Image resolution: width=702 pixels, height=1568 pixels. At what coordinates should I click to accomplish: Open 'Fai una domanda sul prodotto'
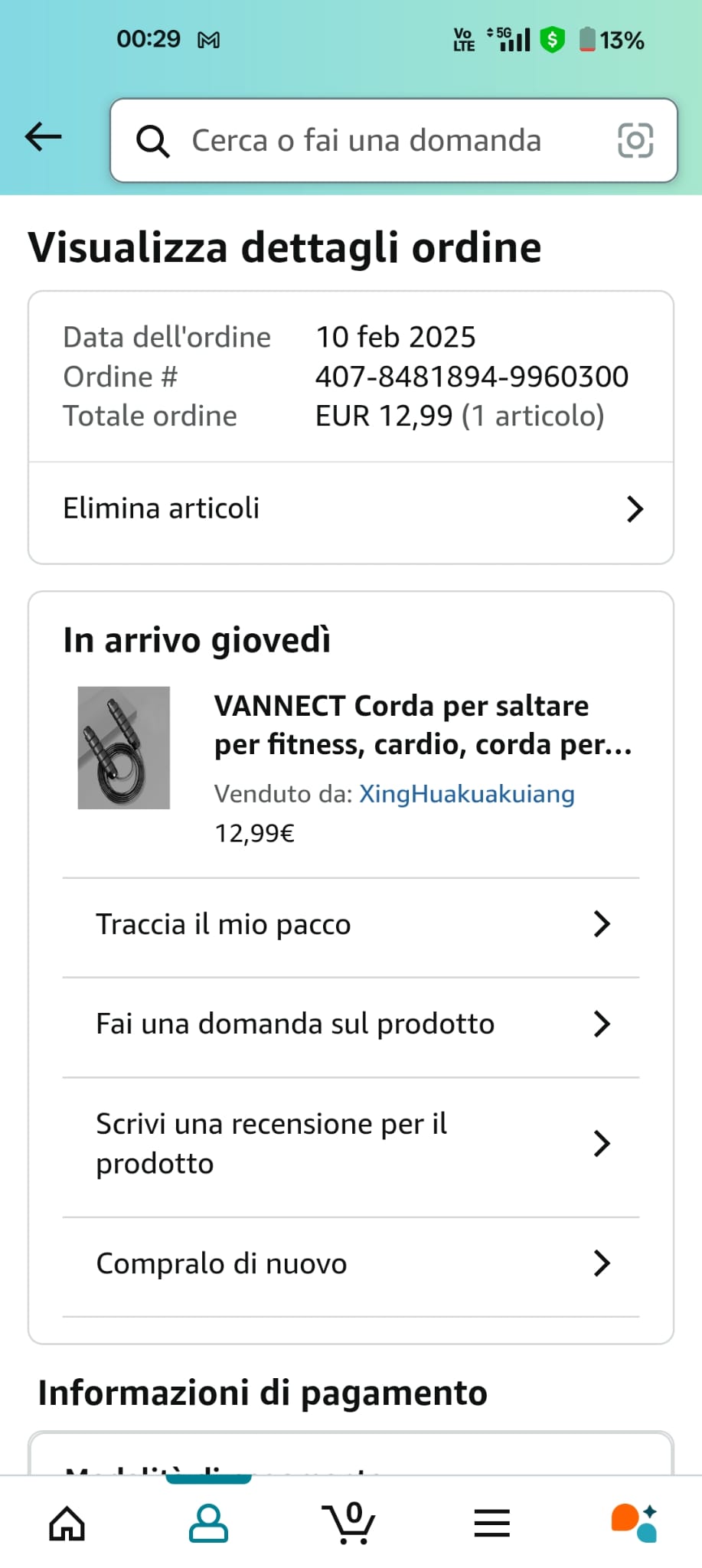[351, 1024]
